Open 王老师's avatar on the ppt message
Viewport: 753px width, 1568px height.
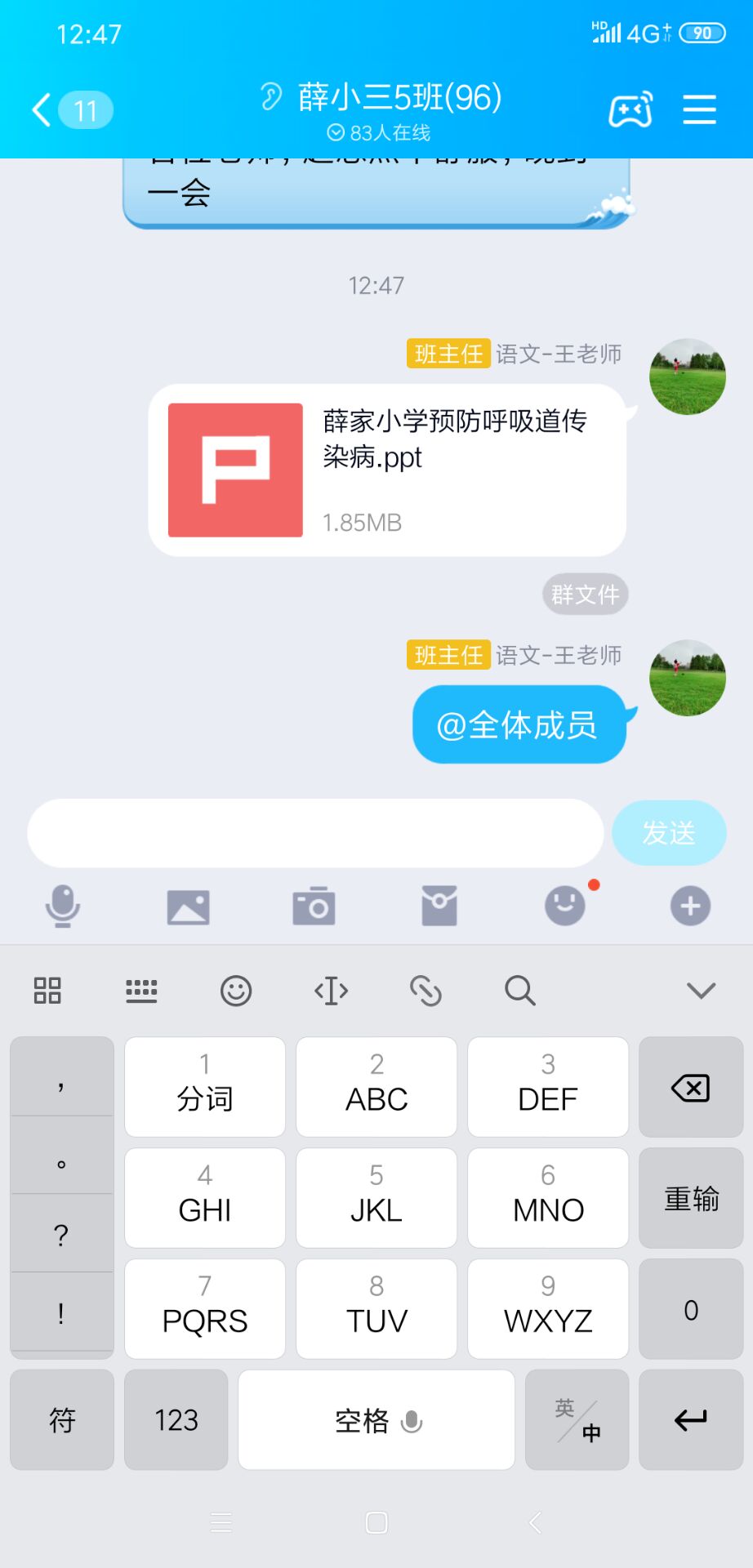pos(687,377)
